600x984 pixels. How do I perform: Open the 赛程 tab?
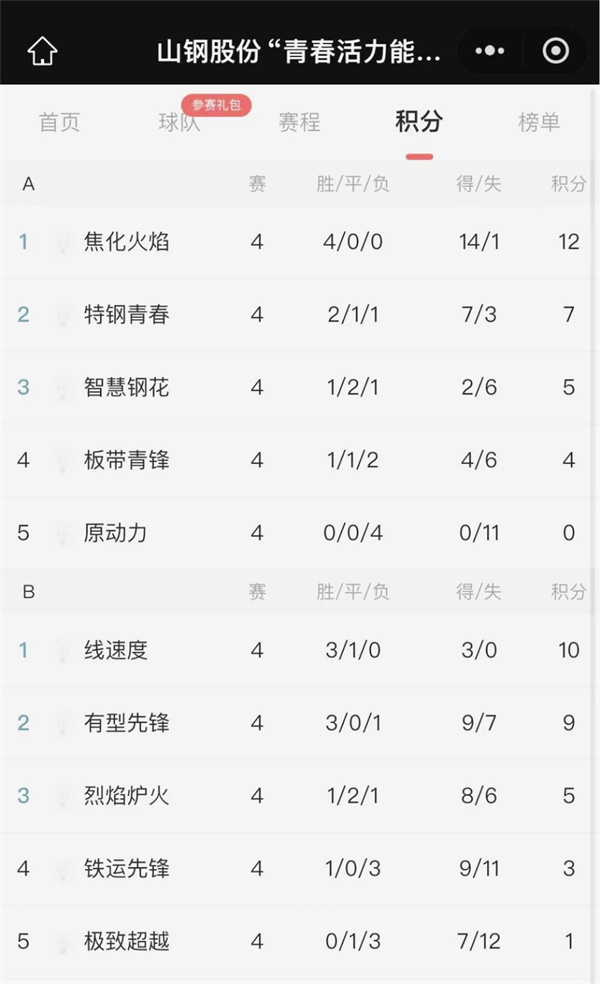(299, 123)
